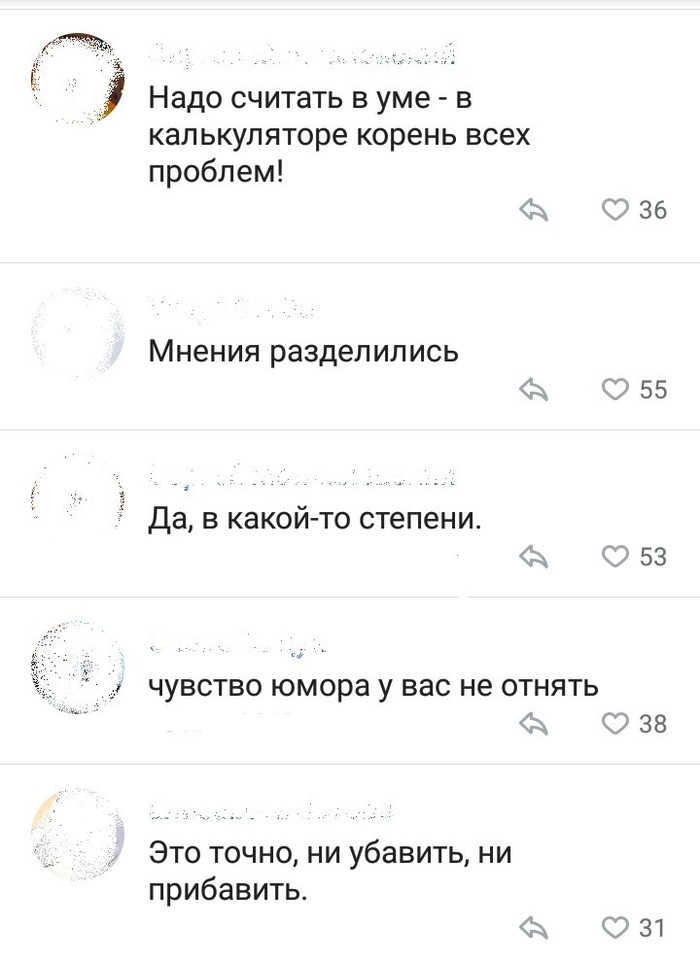Like the "Мнения разделились" comment

615,391
